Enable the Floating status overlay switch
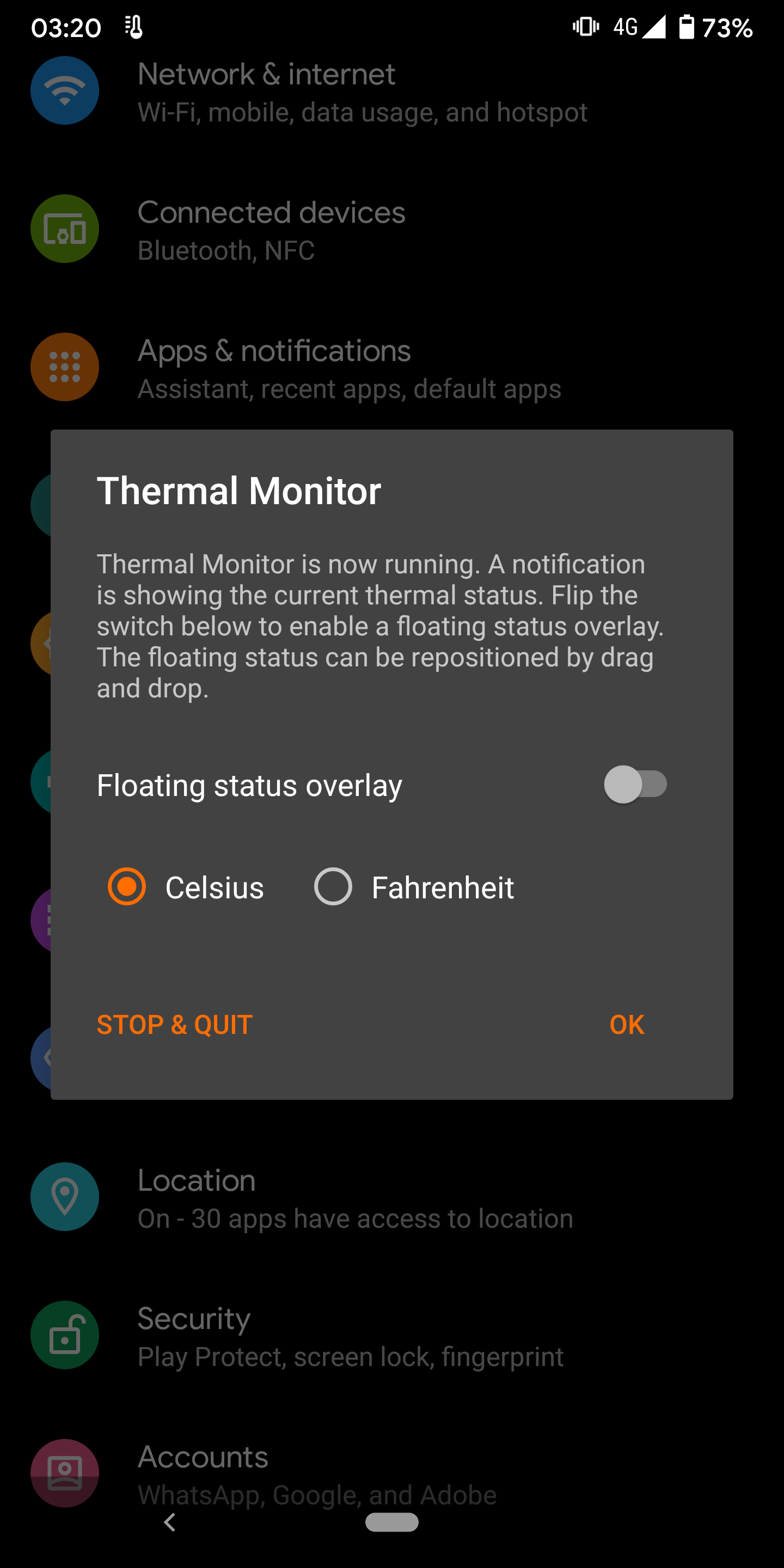 pyautogui.click(x=635, y=784)
